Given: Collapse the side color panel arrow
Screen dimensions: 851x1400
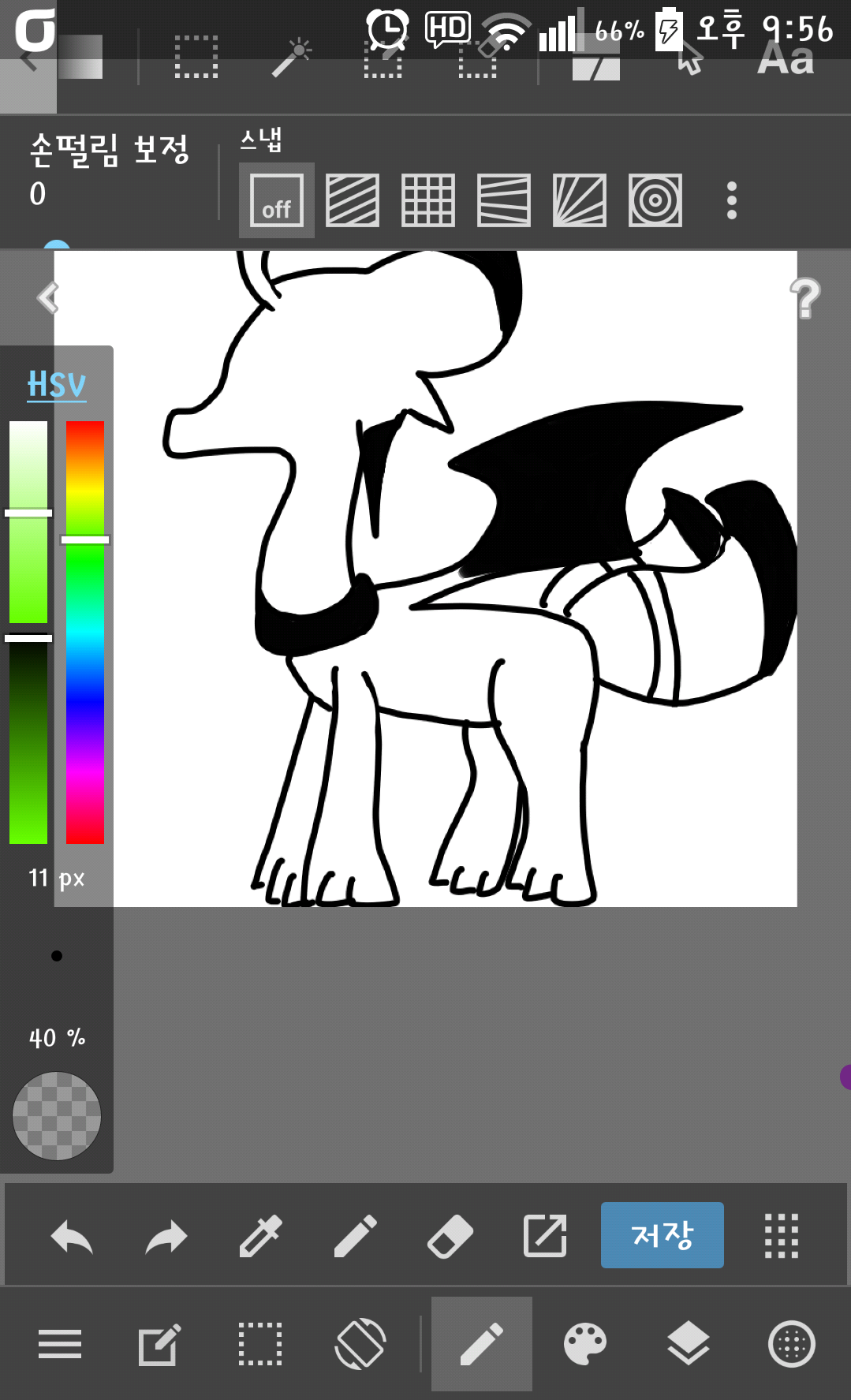Looking at the screenshot, I should pyautogui.click(x=48, y=297).
